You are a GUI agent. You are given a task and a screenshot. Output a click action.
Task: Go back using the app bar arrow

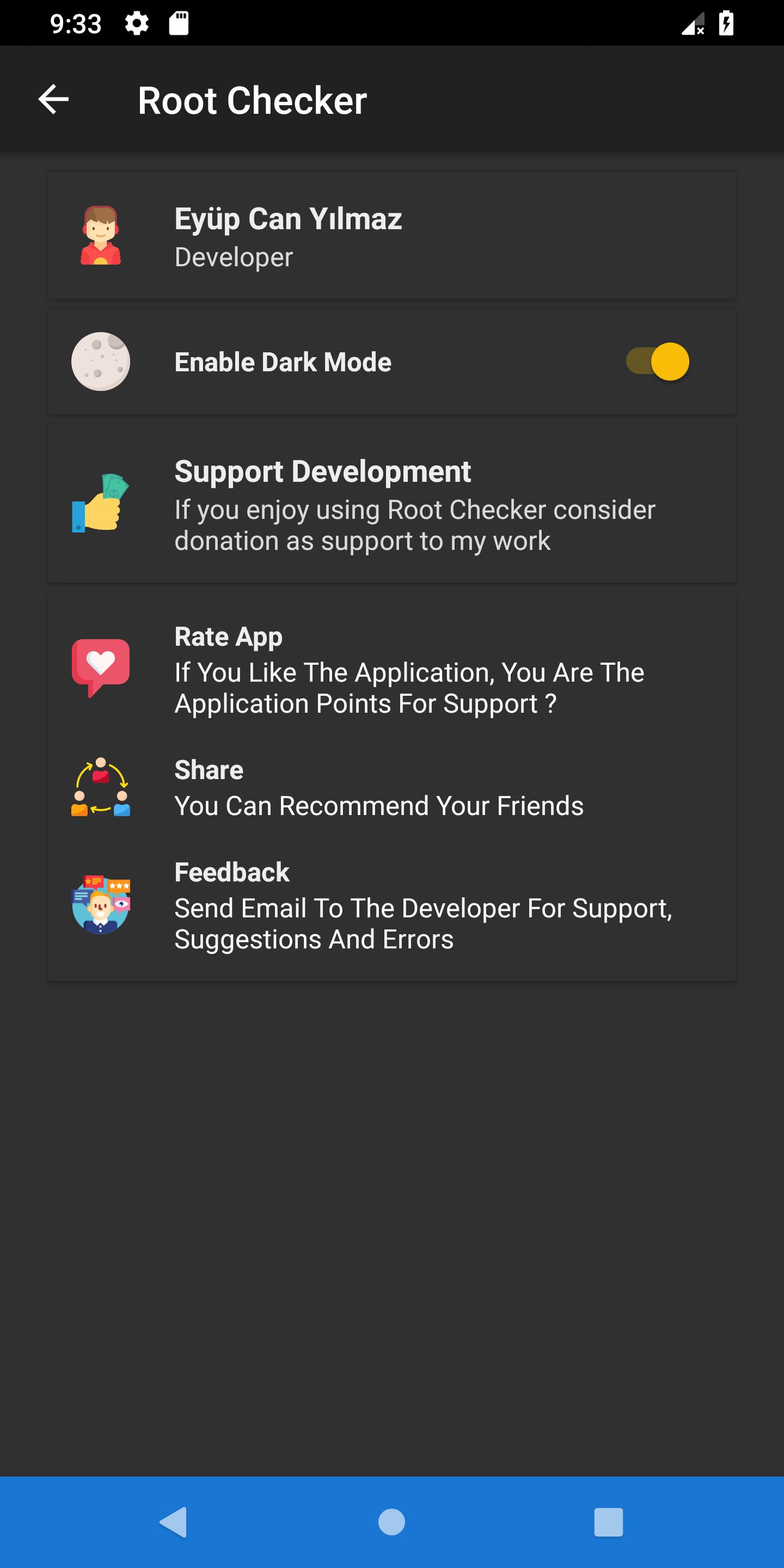coord(53,99)
